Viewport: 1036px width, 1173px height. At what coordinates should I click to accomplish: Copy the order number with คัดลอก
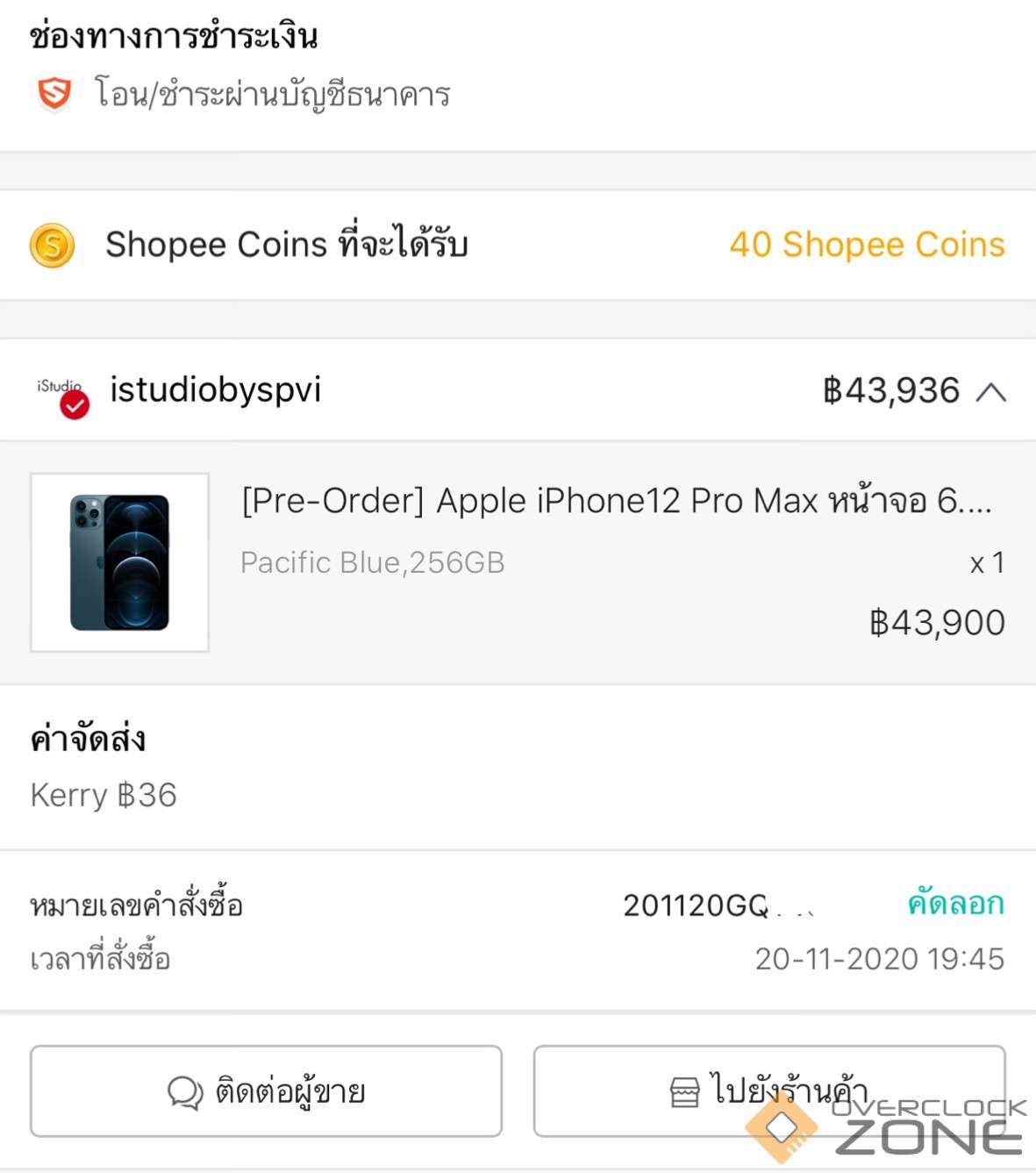tap(955, 904)
